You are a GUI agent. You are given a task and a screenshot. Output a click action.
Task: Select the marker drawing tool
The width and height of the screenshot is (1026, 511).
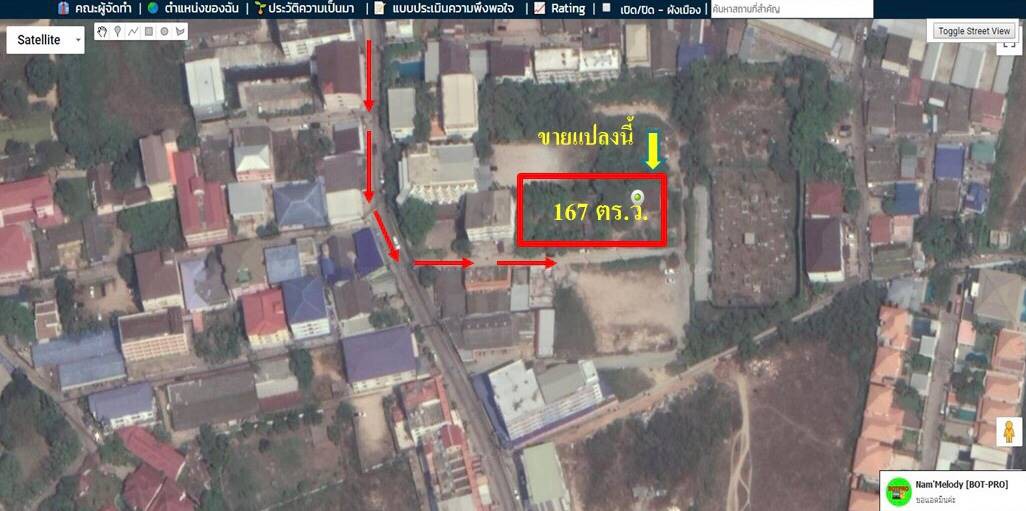pyautogui.click(x=117, y=31)
